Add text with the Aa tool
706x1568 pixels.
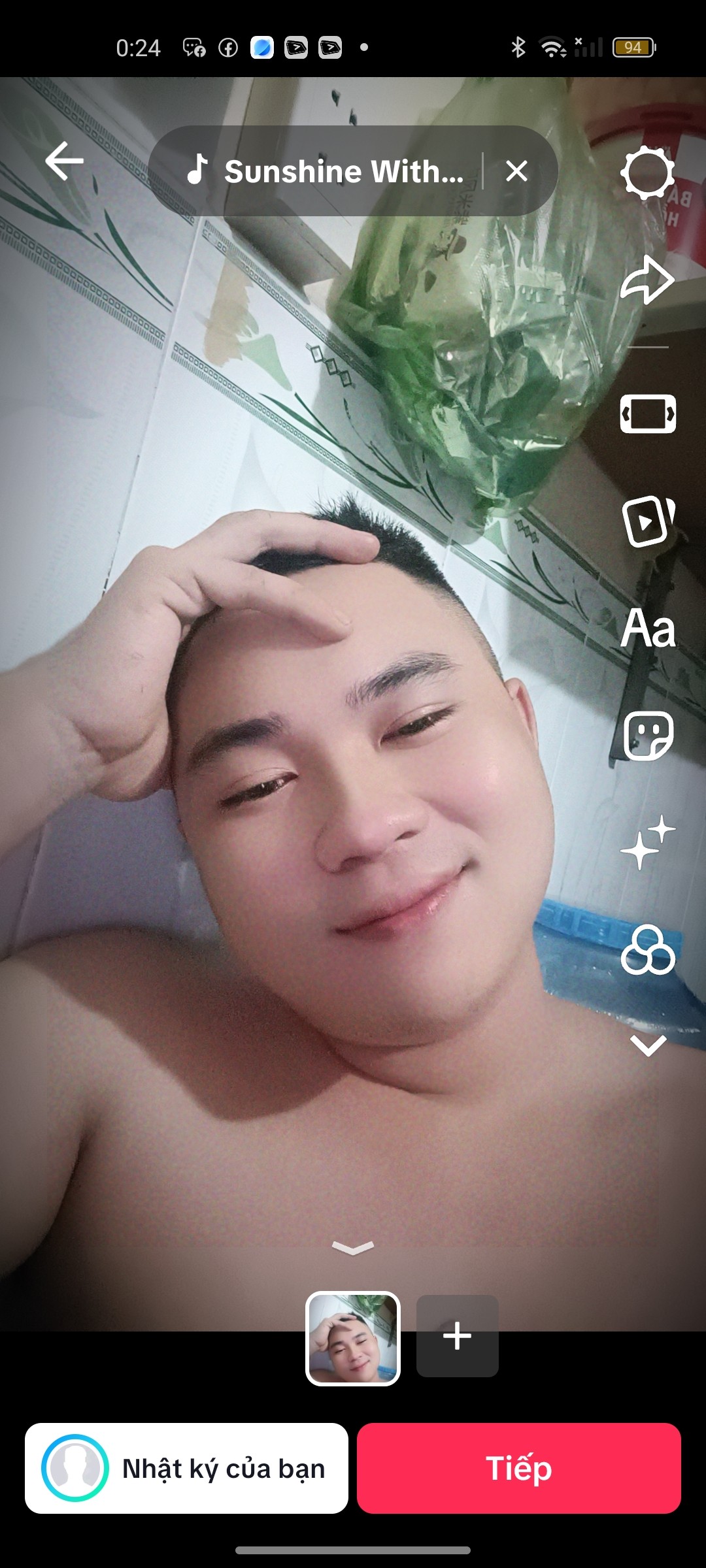[x=647, y=629]
